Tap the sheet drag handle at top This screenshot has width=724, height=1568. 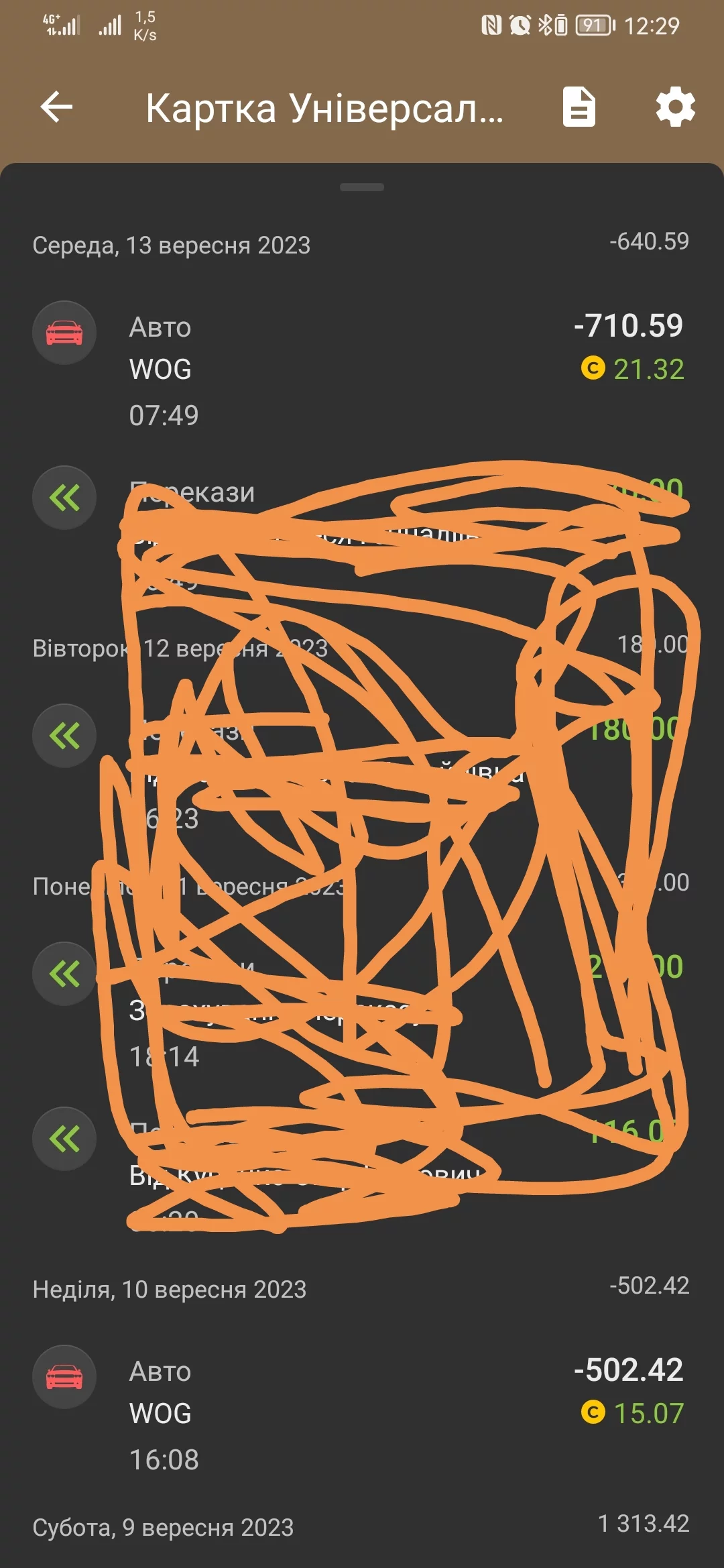(362, 187)
